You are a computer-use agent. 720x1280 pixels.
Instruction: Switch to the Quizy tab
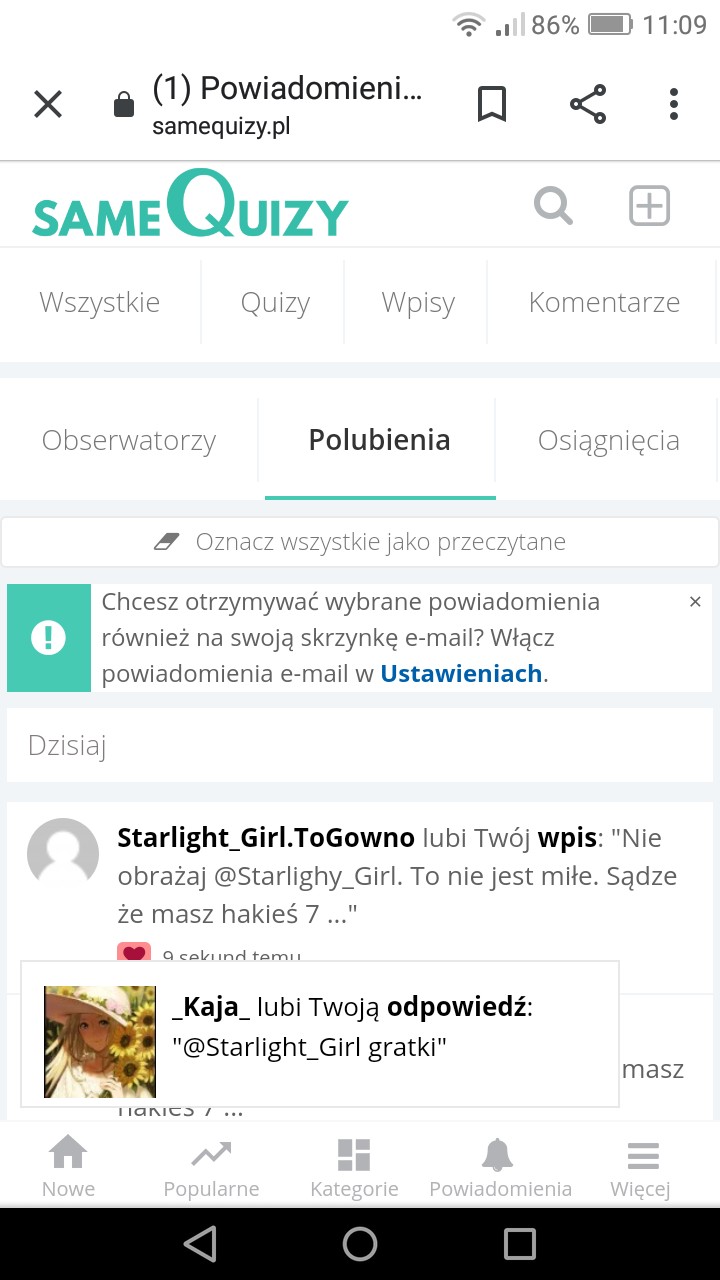(275, 302)
